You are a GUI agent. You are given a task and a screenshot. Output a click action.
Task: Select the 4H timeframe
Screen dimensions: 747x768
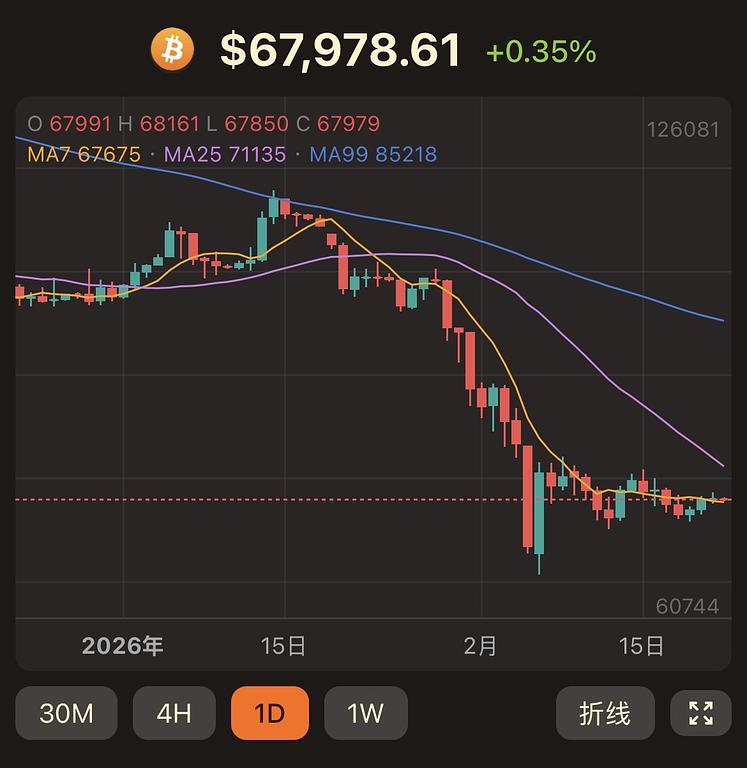click(x=173, y=713)
